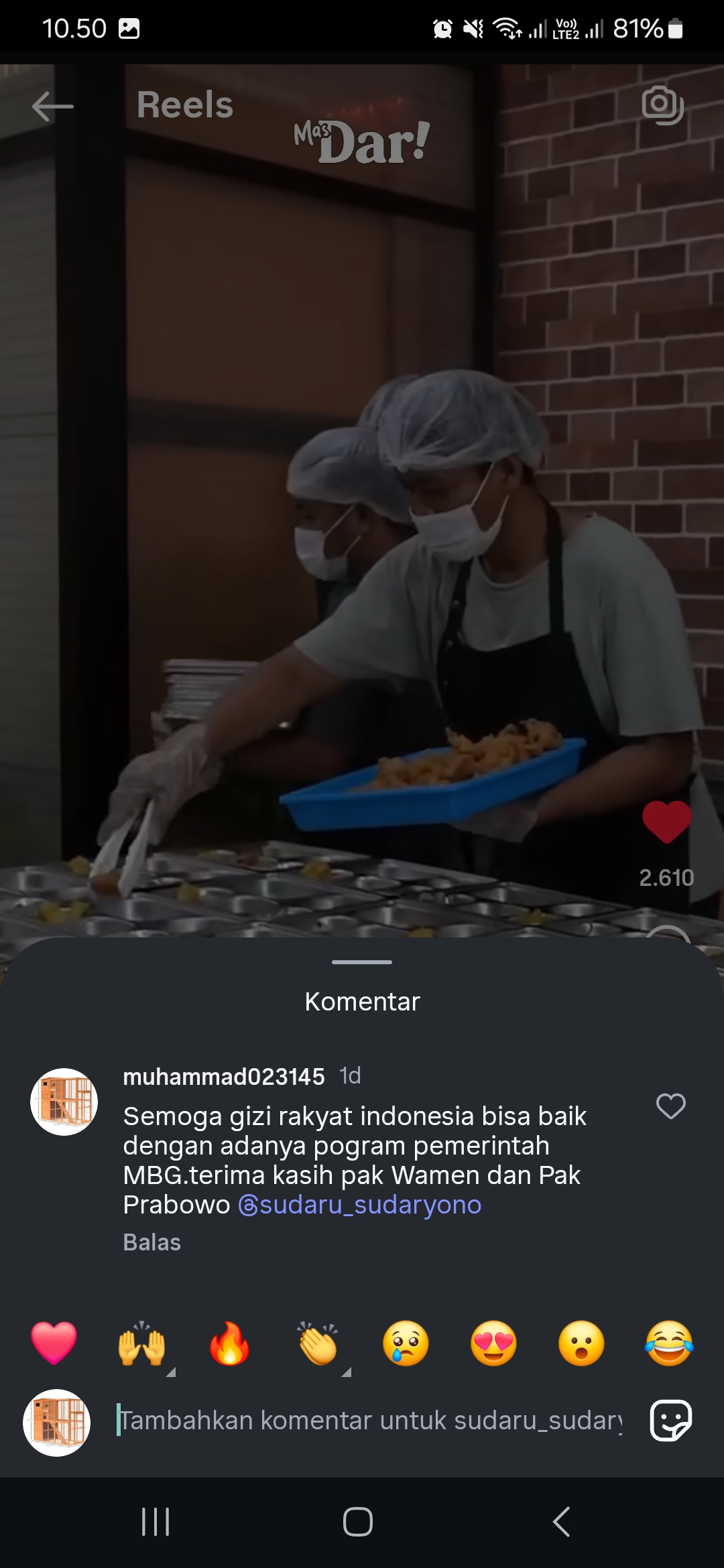Open muhammad023145's profile from the username

(224, 1076)
